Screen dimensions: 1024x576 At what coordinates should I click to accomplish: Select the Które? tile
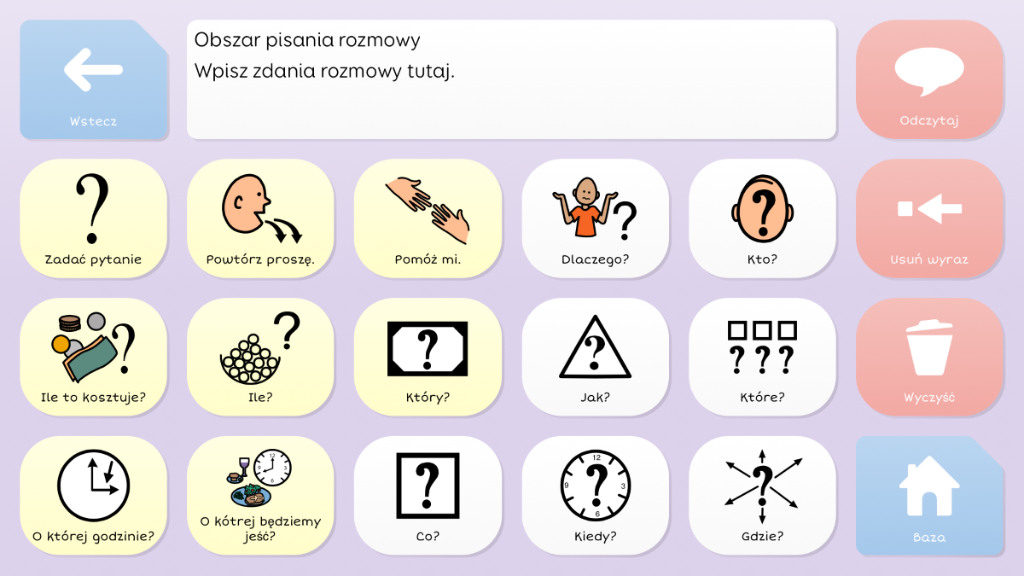coord(762,356)
